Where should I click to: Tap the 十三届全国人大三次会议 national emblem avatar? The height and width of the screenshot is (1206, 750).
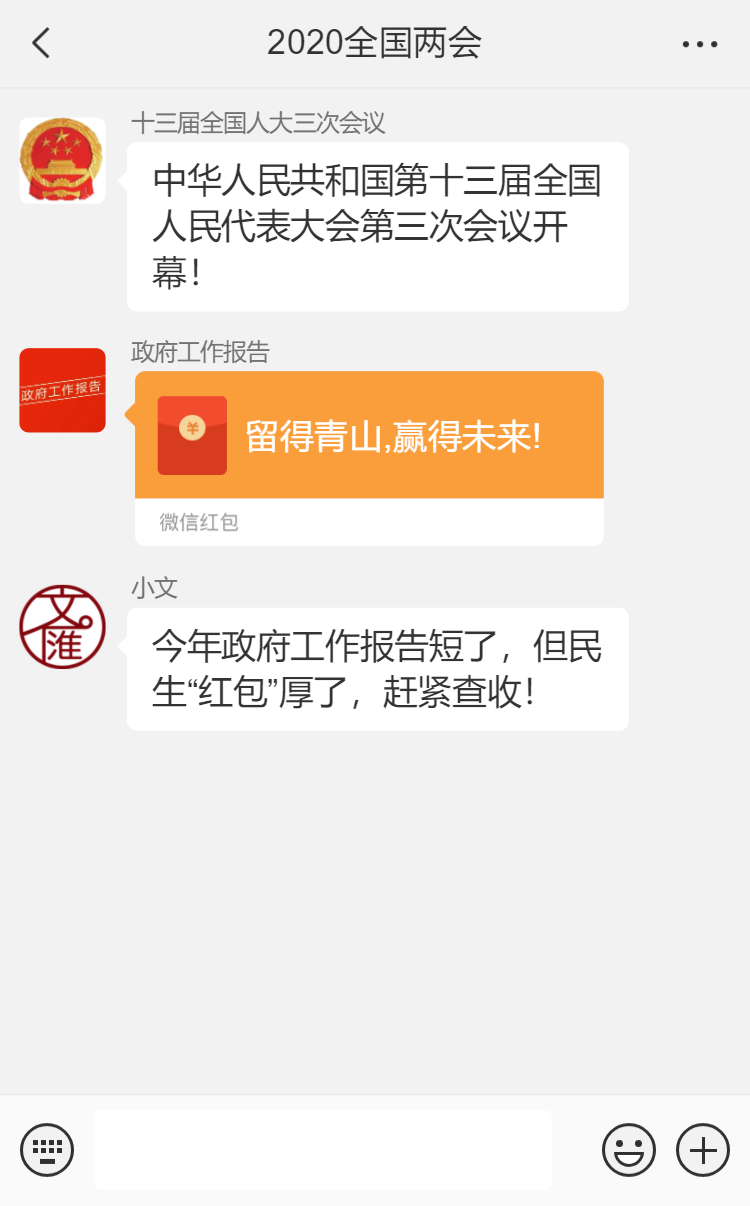click(62, 161)
